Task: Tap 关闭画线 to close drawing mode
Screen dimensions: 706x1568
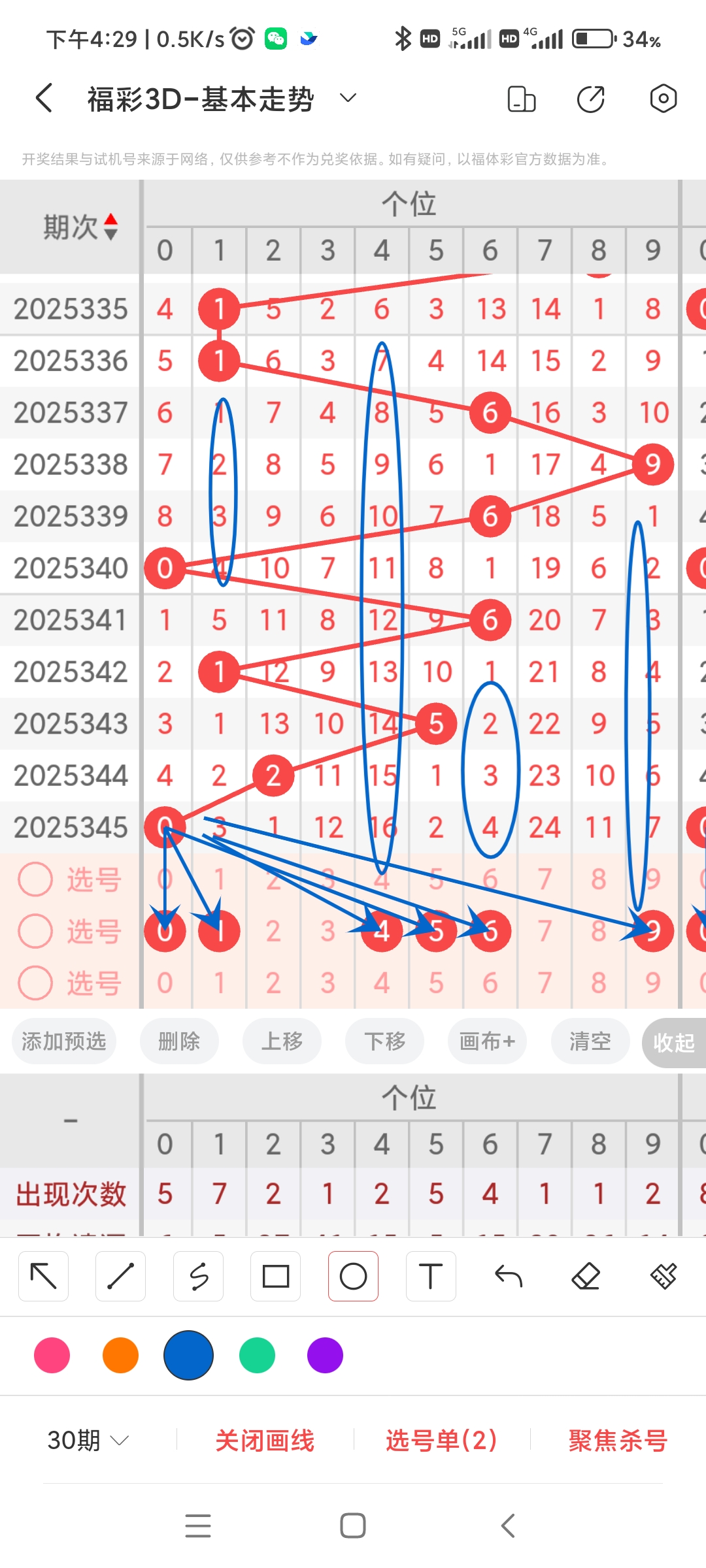Action: (265, 1439)
